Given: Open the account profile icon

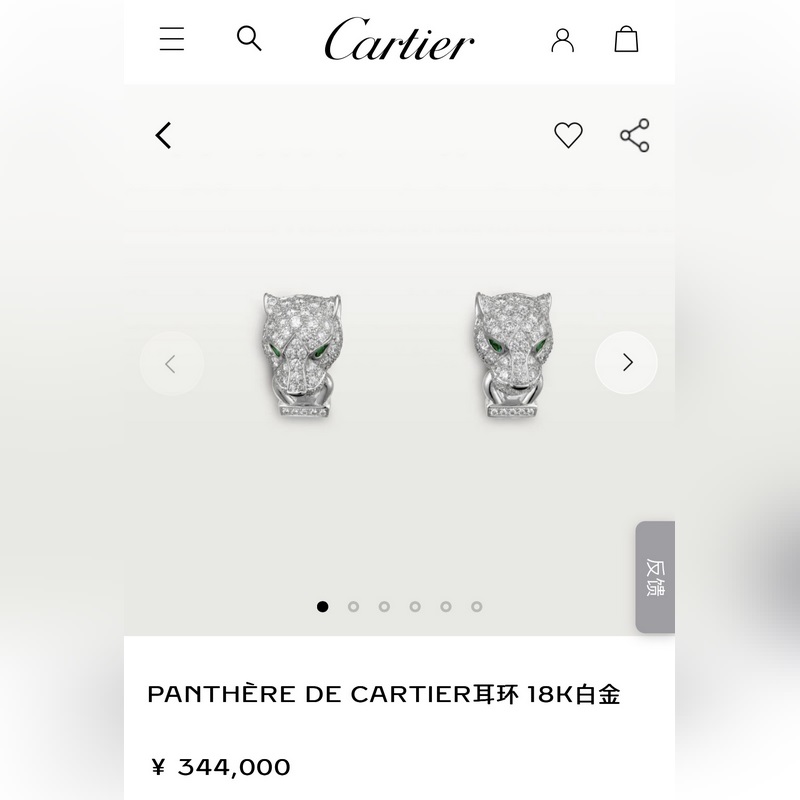Looking at the screenshot, I should 563,40.
